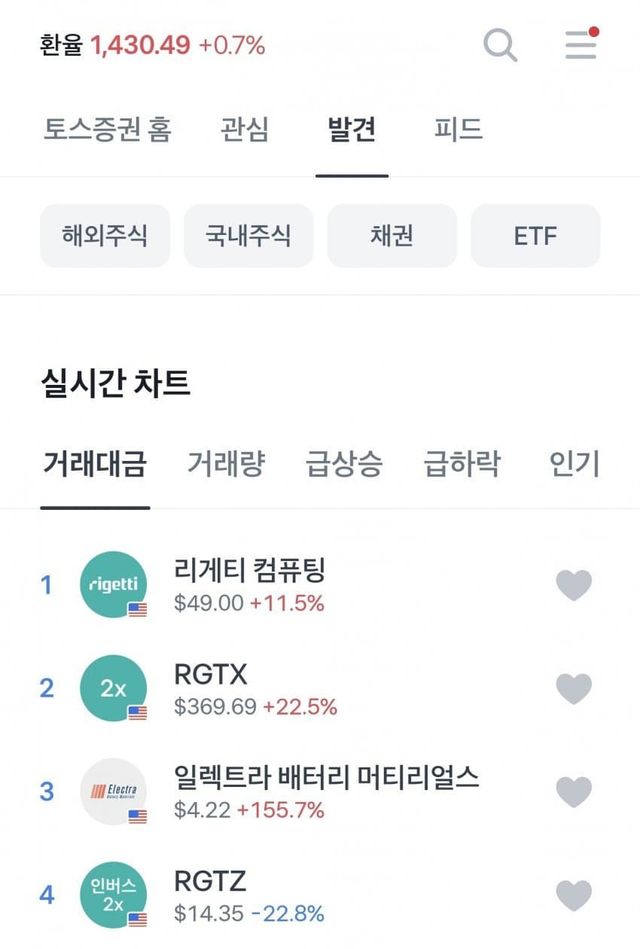Switch to the 토스증권 홈 tab
Viewport: 640px width, 949px height.
107,130
